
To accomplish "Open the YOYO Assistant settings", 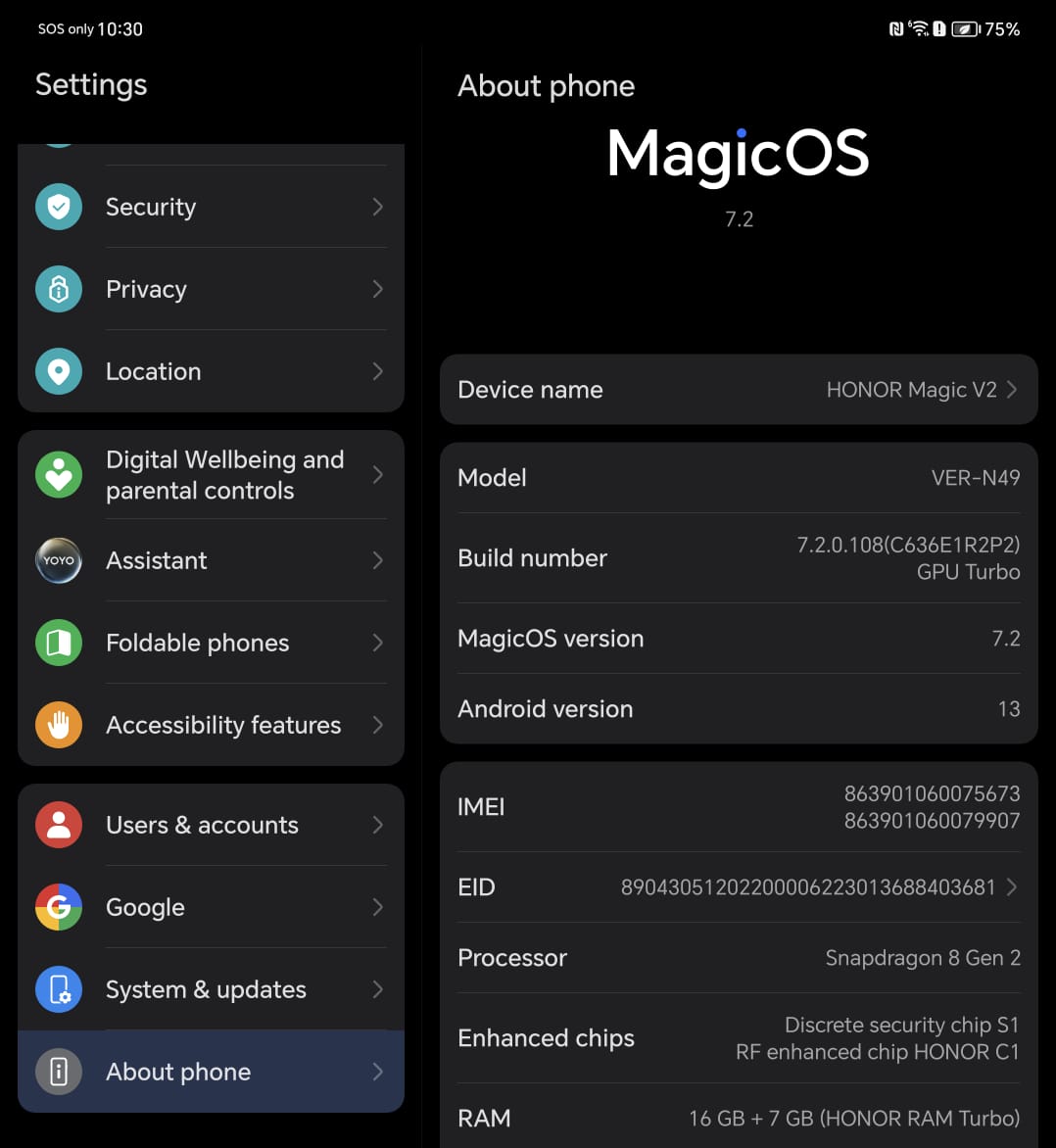I will 211,560.
